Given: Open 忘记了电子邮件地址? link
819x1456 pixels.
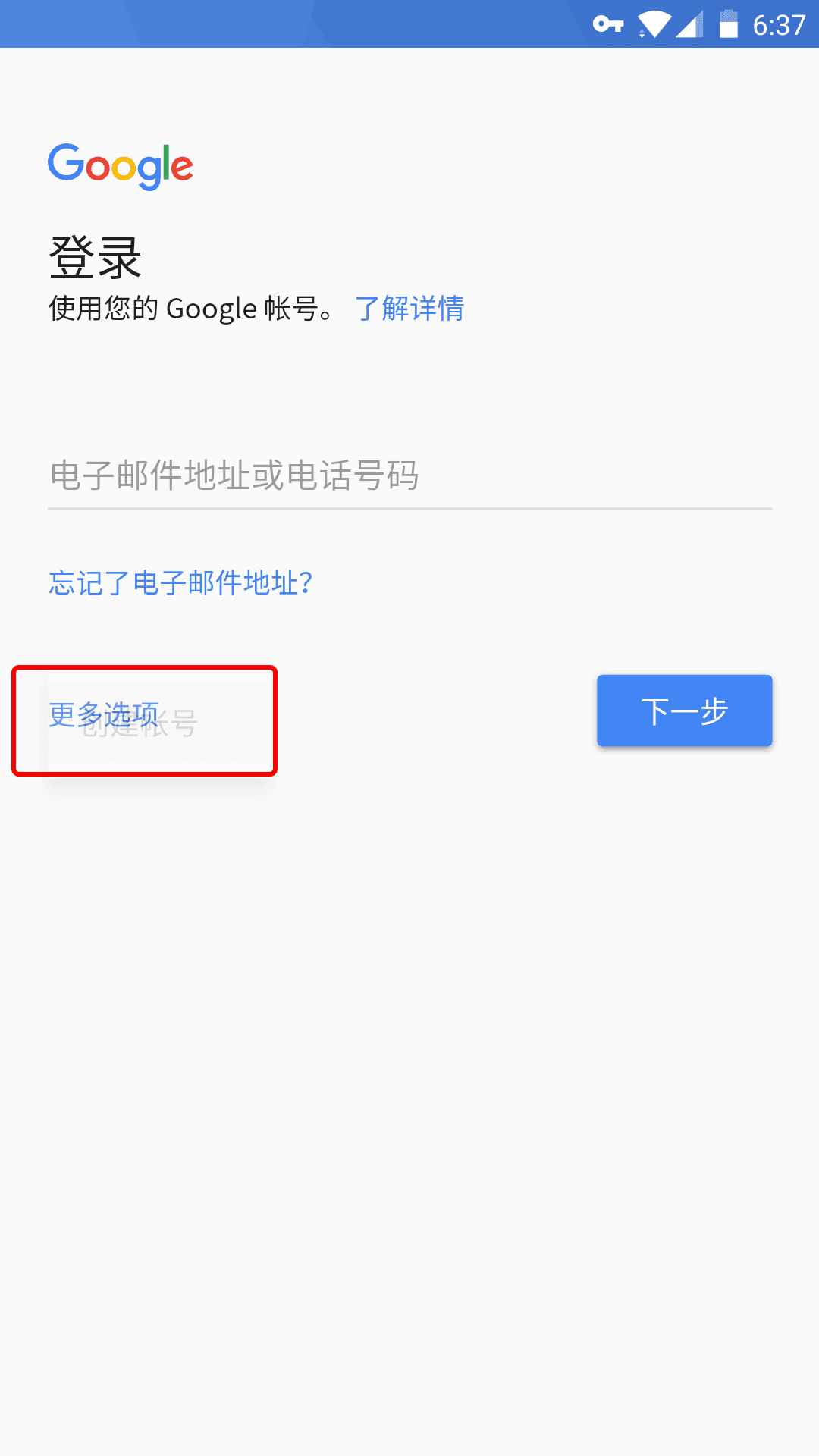Looking at the screenshot, I should [x=180, y=582].
